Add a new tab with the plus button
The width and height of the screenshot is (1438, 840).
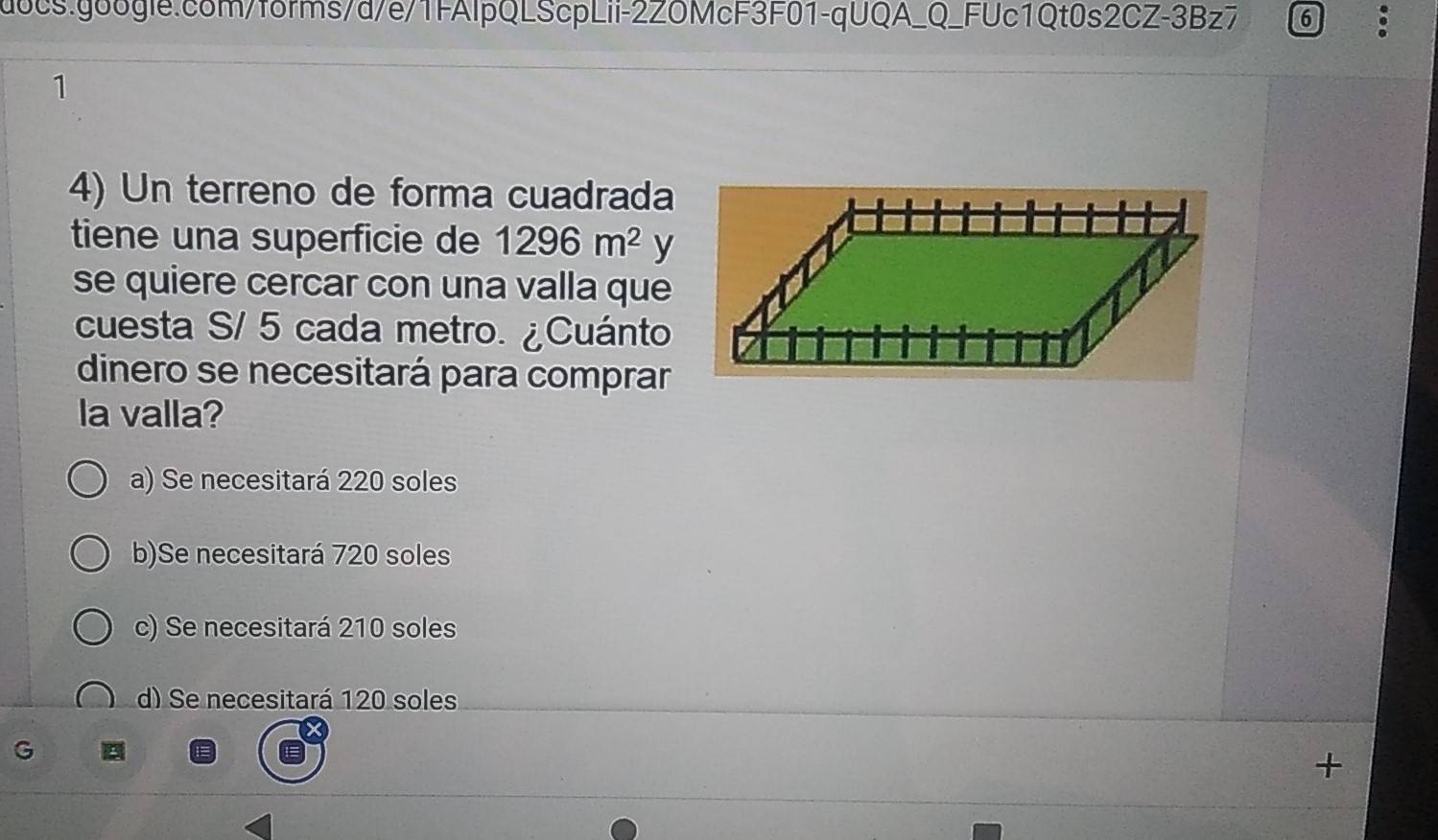[x=1329, y=765]
